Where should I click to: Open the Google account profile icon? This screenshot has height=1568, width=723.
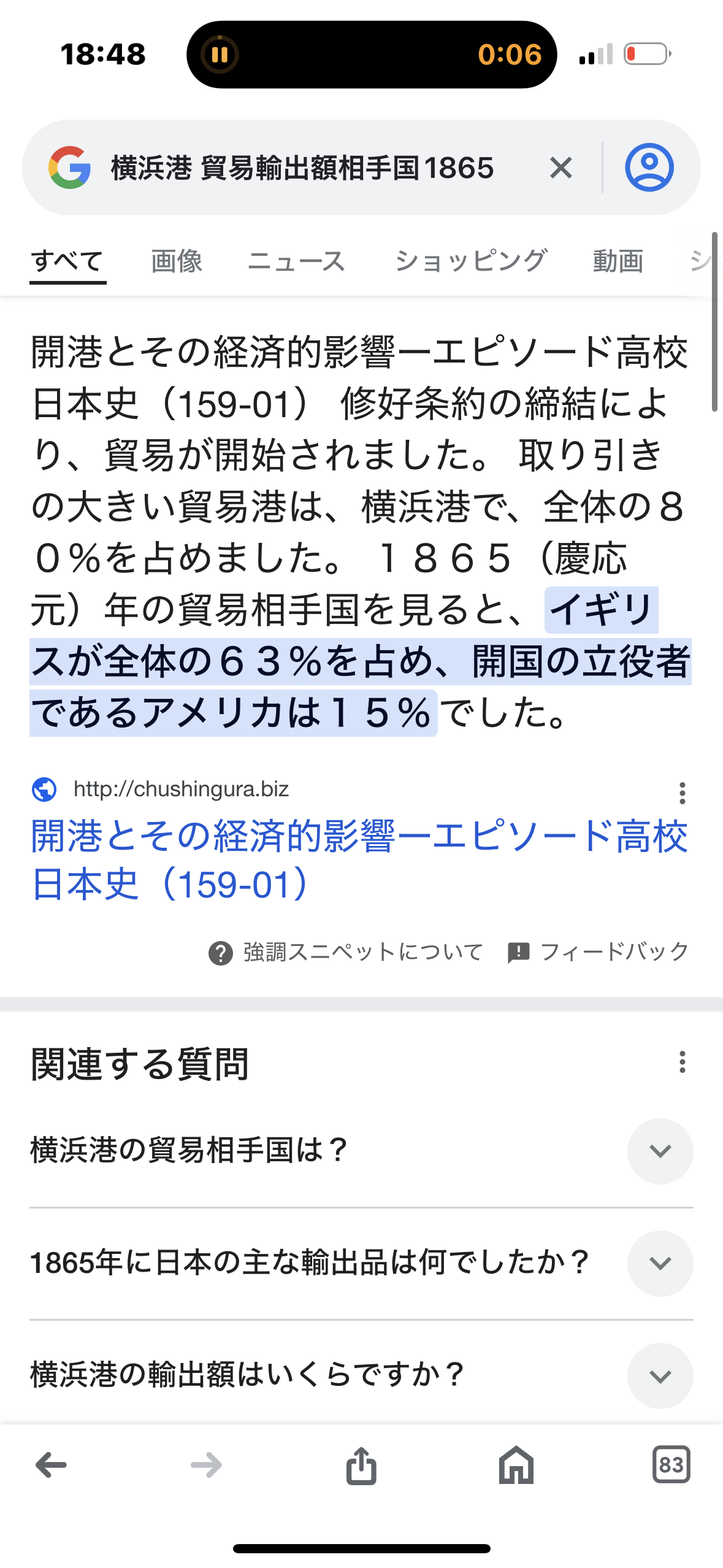tap(649, 167)
